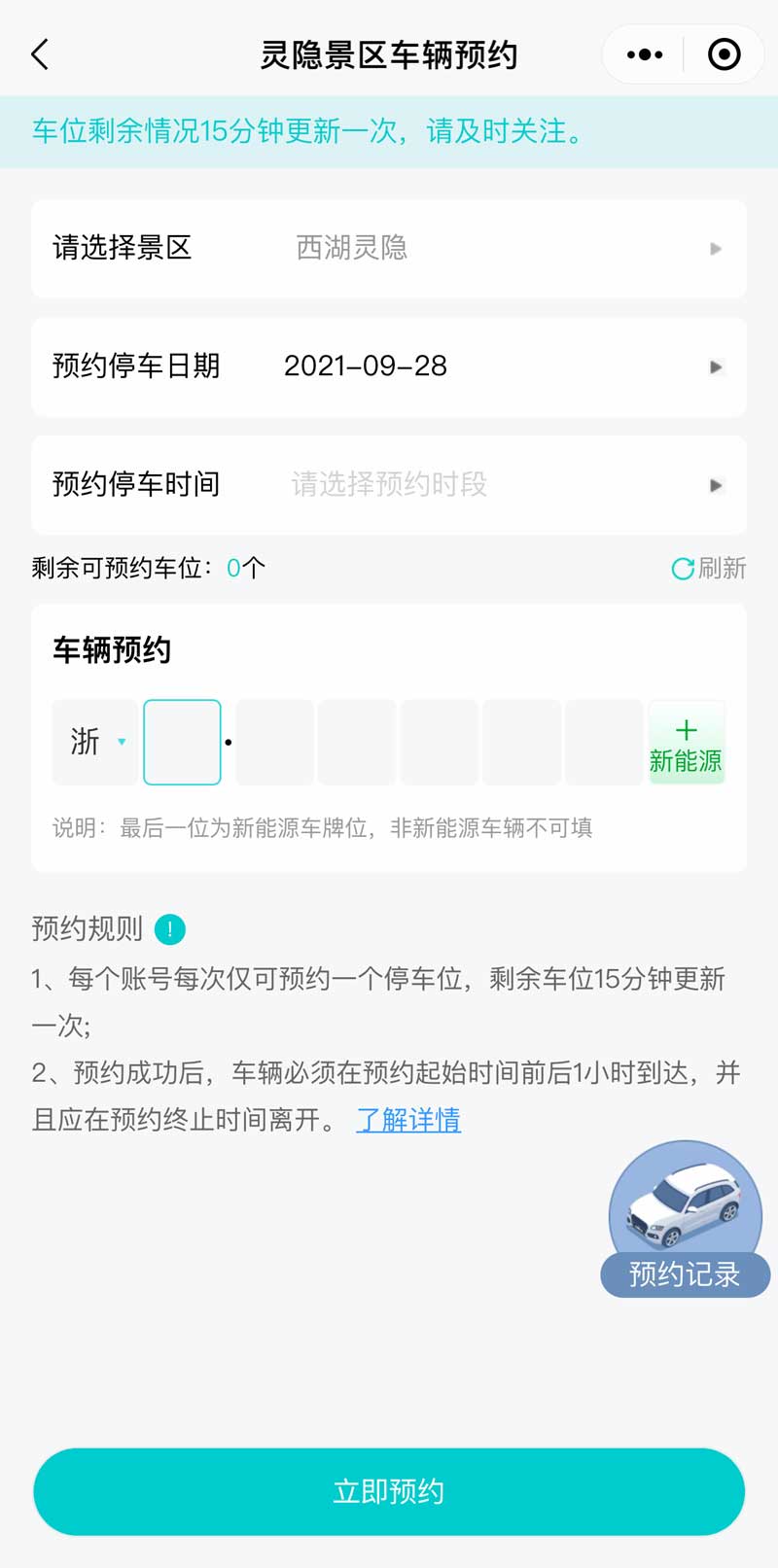Close the mini program via the circle icon
Screen dimensions: 778x1568
coord(724,54)
